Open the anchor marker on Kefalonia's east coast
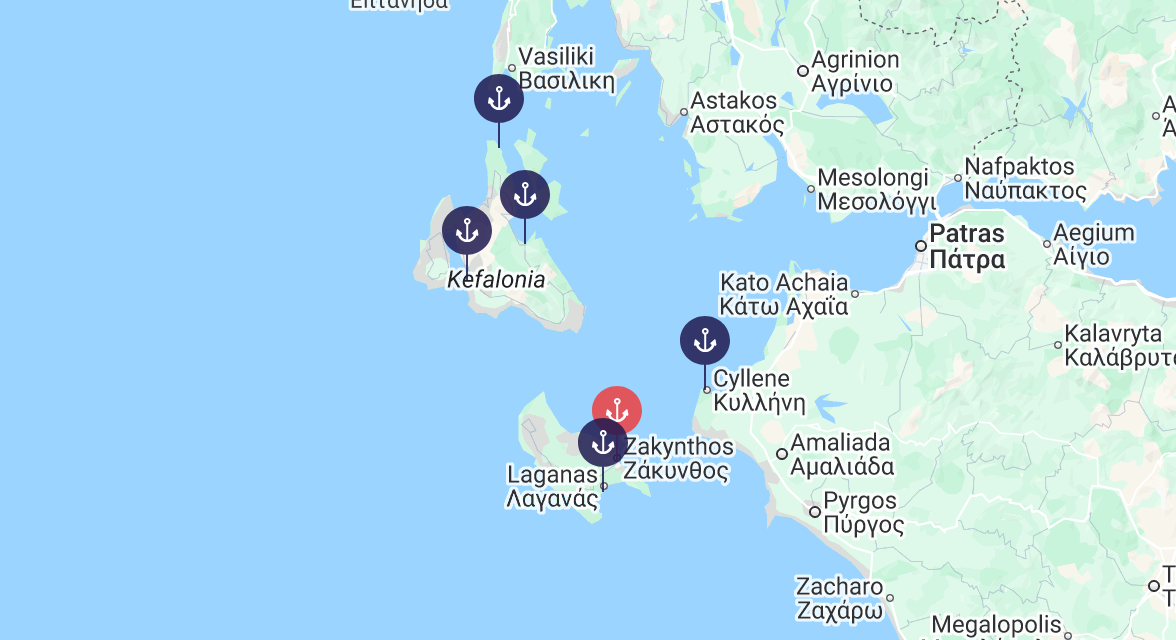This screenshot has width=1176, height=640. tap(525, 195)
